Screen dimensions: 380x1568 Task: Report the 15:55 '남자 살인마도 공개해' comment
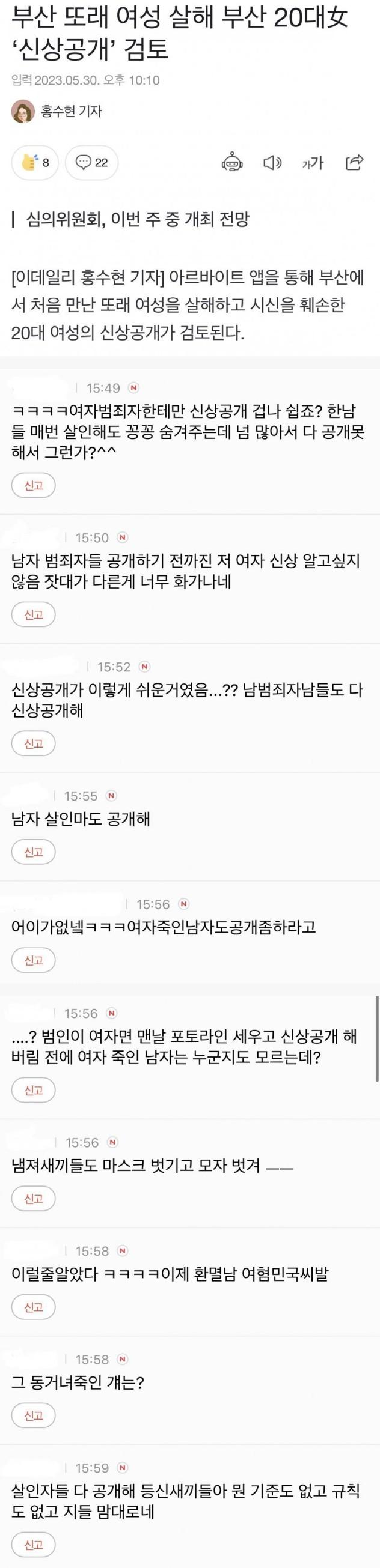tap(34, 852)
